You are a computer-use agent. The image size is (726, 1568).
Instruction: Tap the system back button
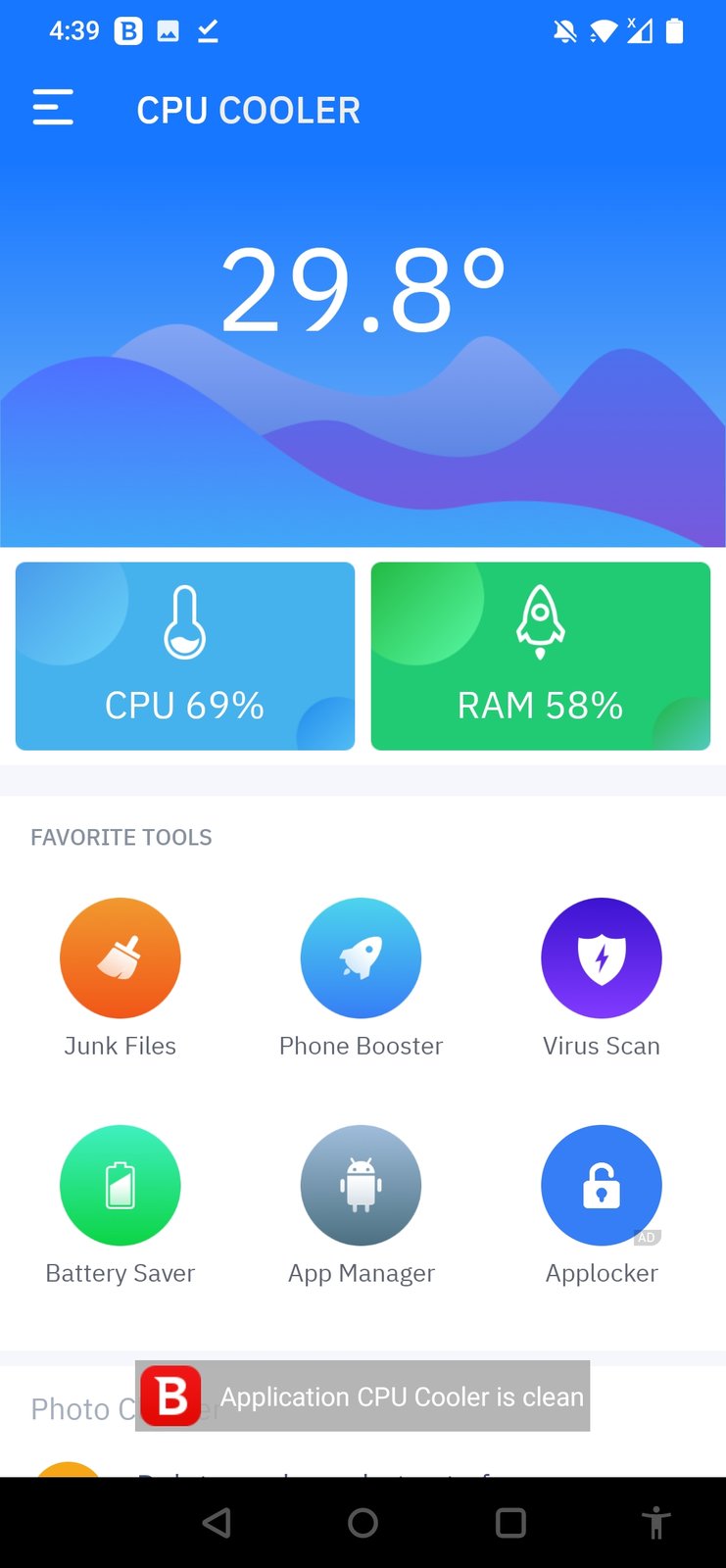(217, 1523)
